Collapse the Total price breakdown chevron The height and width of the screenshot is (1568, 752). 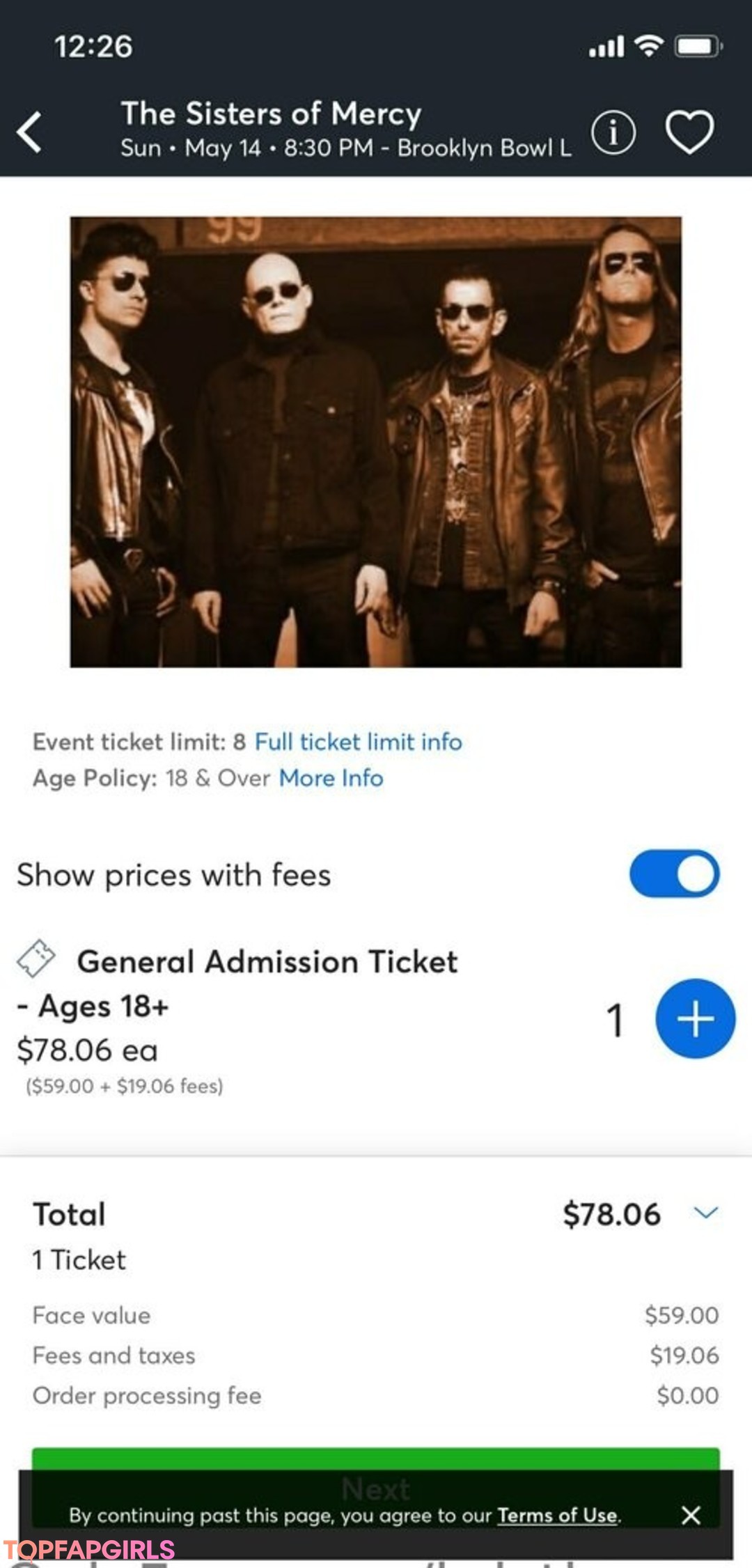705,1213
